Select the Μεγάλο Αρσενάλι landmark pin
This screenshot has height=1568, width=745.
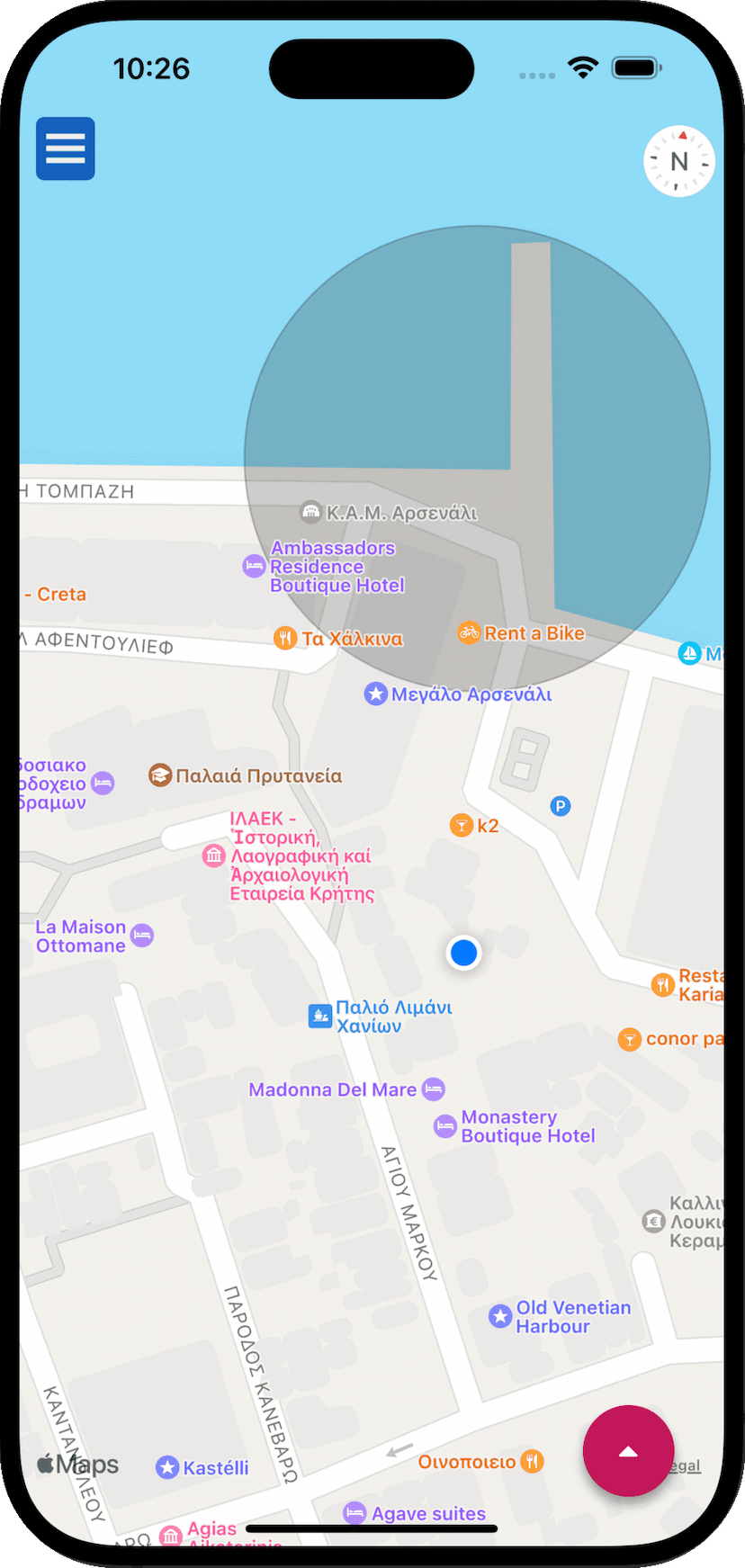375,694
